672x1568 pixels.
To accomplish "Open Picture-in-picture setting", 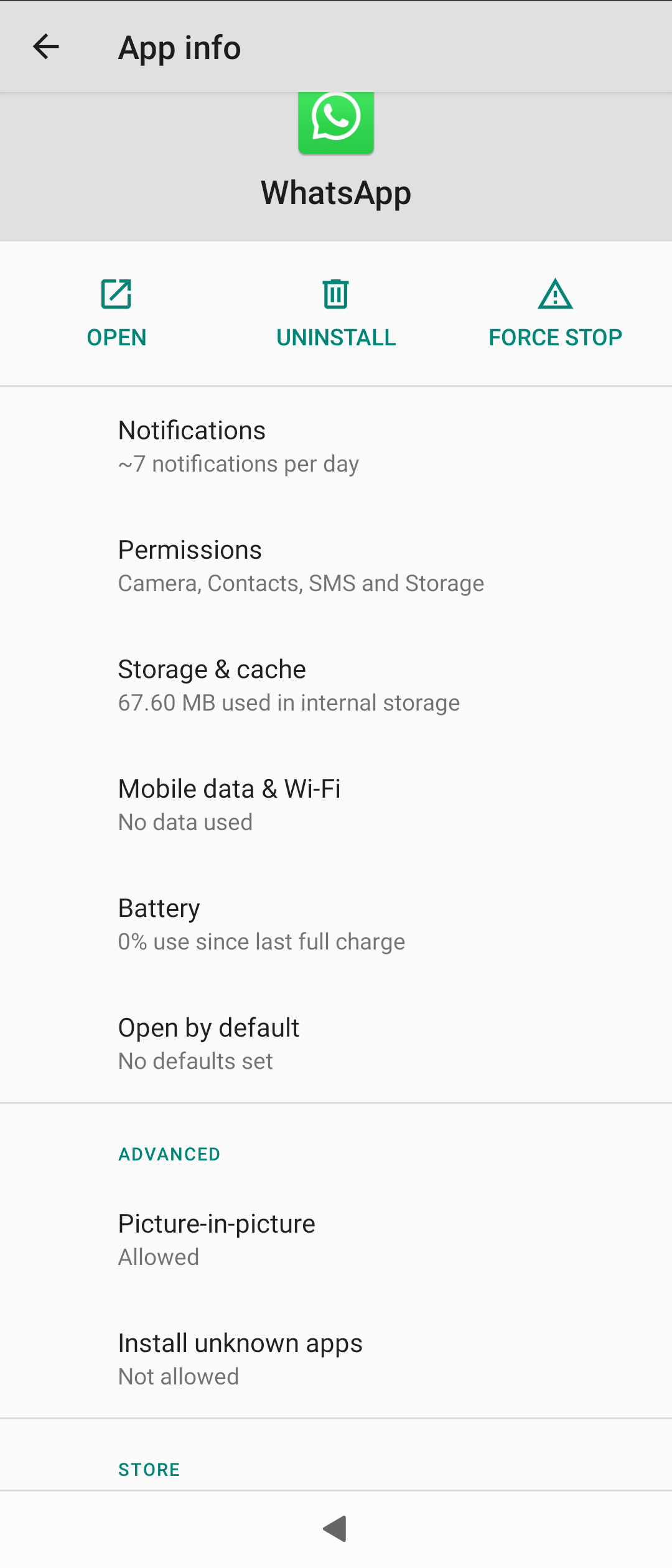I will [x=336, y=1239].
